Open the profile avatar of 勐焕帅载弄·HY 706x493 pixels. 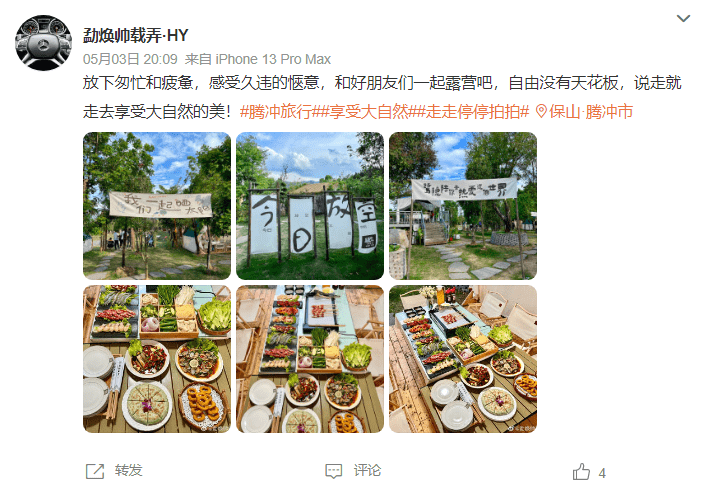point(42,42)
